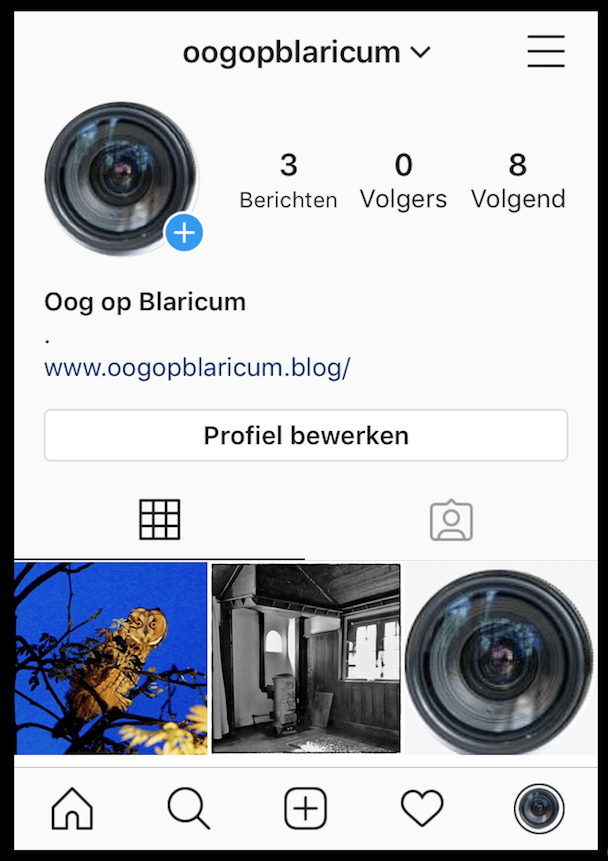Open the black-and-white room post
The image size is (608, 861).
306,658
